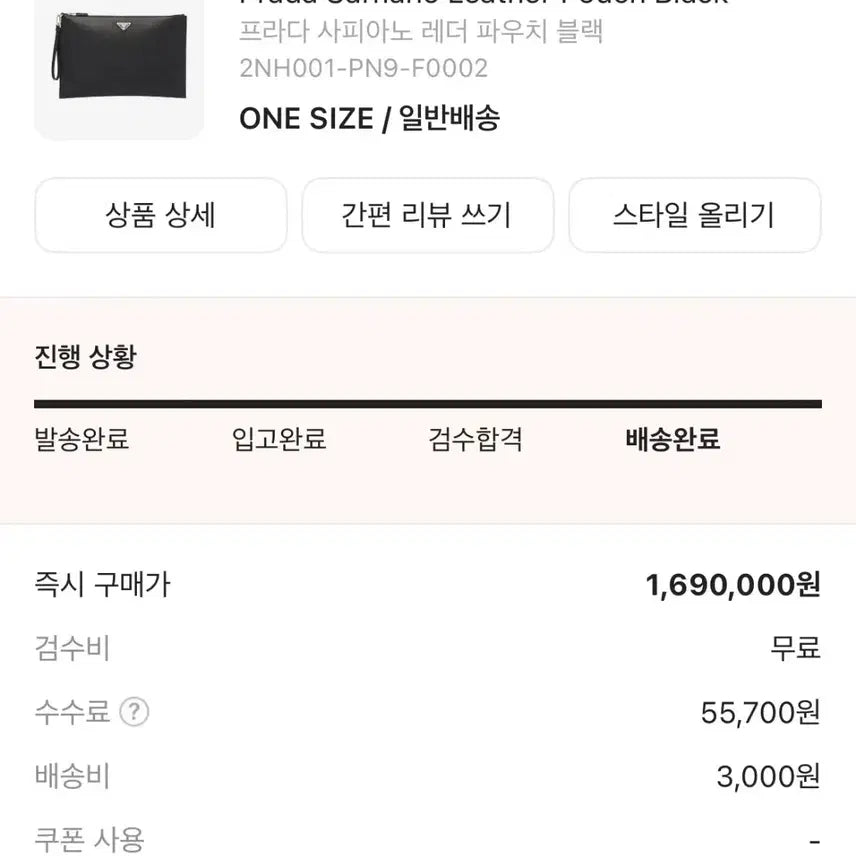856x856 pixels.
Task: Show the 수수료 fee help tooltip
Action: point(134,712)
